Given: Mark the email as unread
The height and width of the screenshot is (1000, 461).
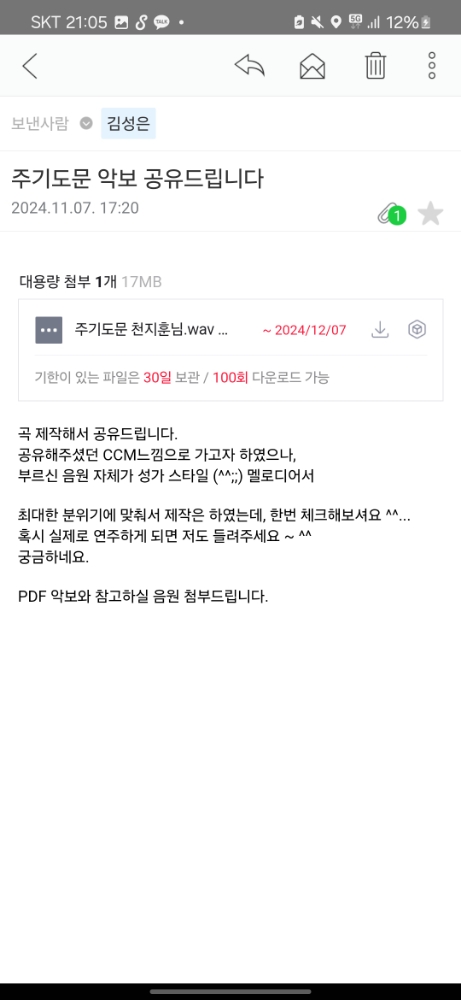Looking at the screenshot, I should pyautogui.click(x=312, y=66).
